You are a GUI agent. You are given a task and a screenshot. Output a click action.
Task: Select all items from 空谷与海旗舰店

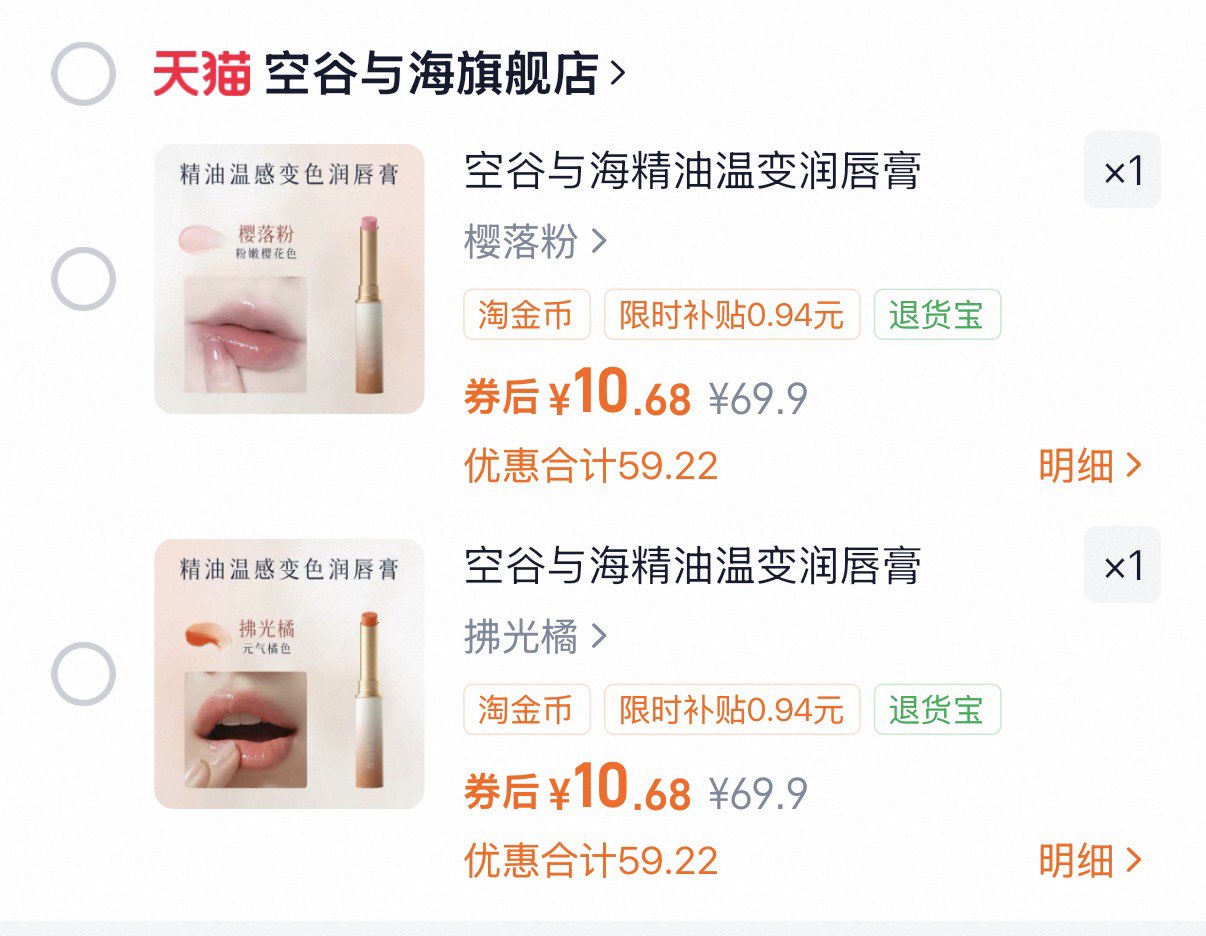pyautogui.click(x=83, y=74)
